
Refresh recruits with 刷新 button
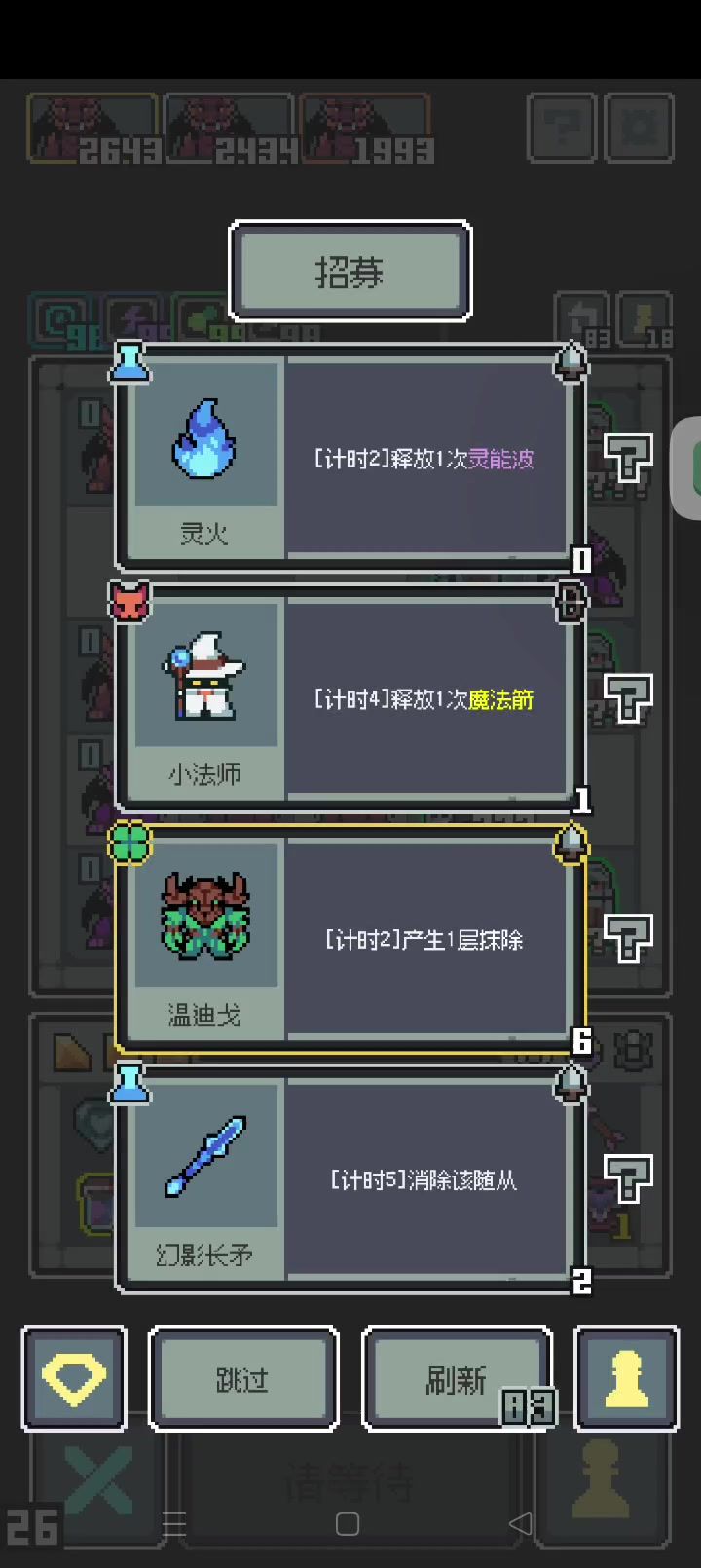click(456, 1378)
